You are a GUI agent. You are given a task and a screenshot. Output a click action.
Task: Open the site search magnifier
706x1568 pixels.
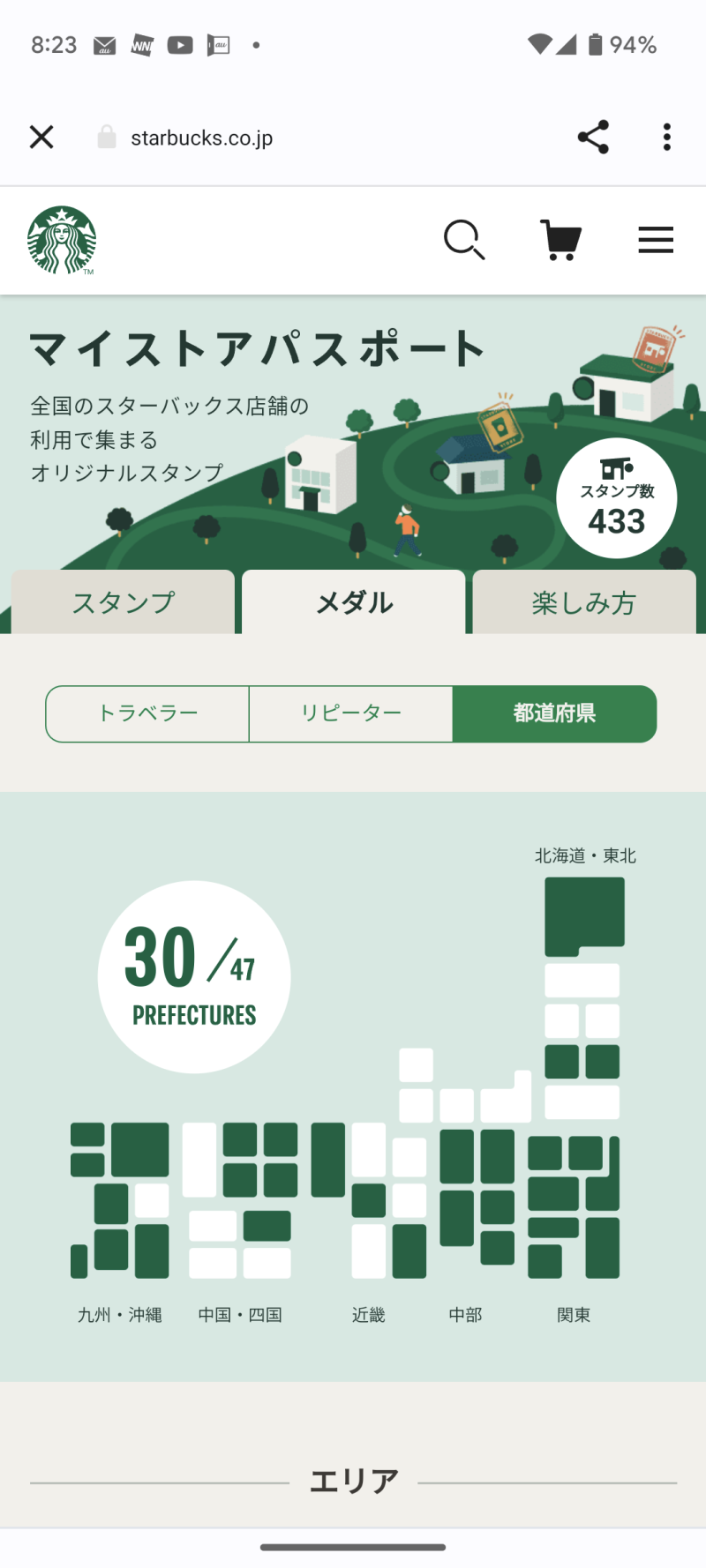(x=464, y=240)
